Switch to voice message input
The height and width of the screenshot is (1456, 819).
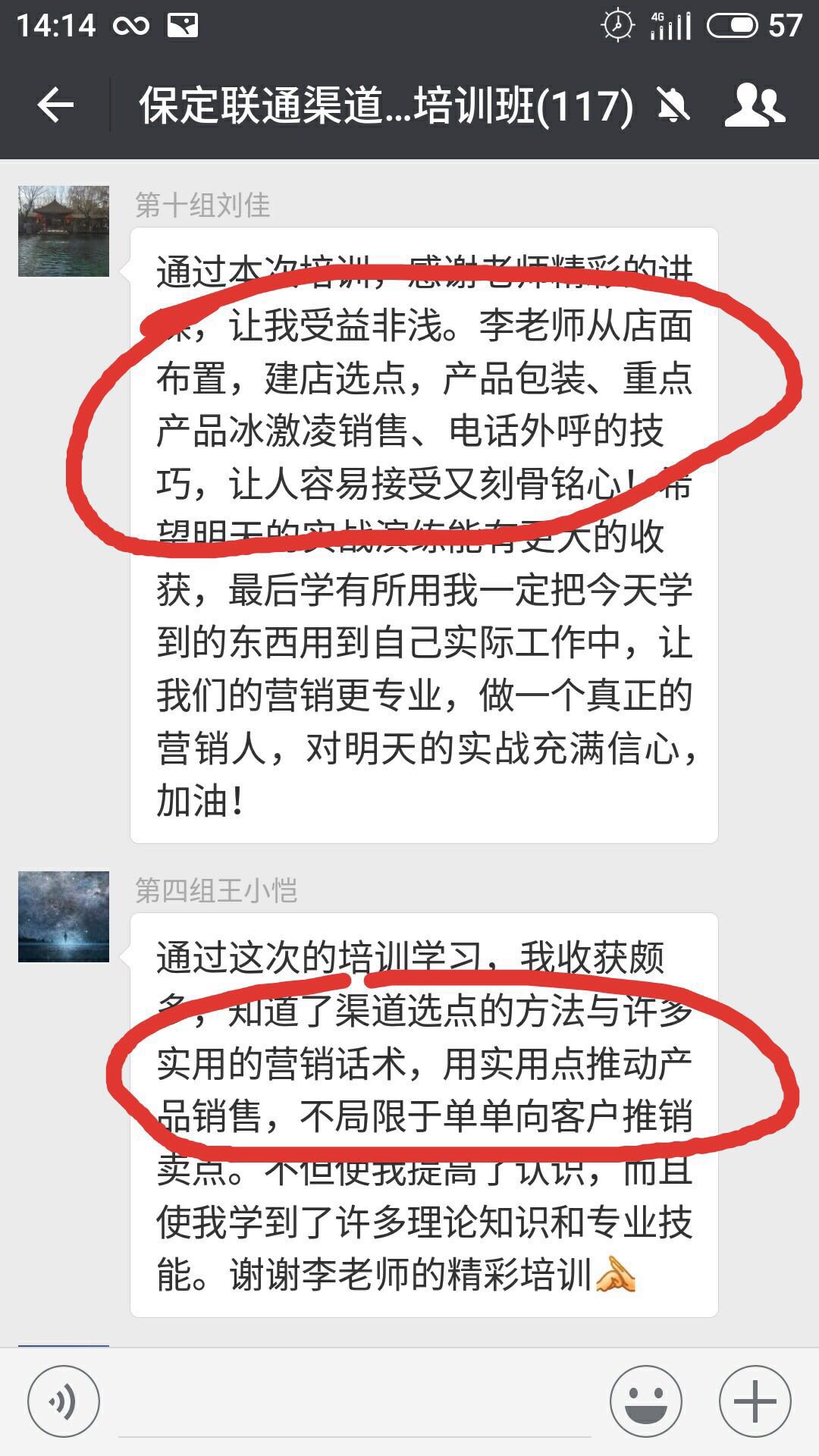point(64,1401)
